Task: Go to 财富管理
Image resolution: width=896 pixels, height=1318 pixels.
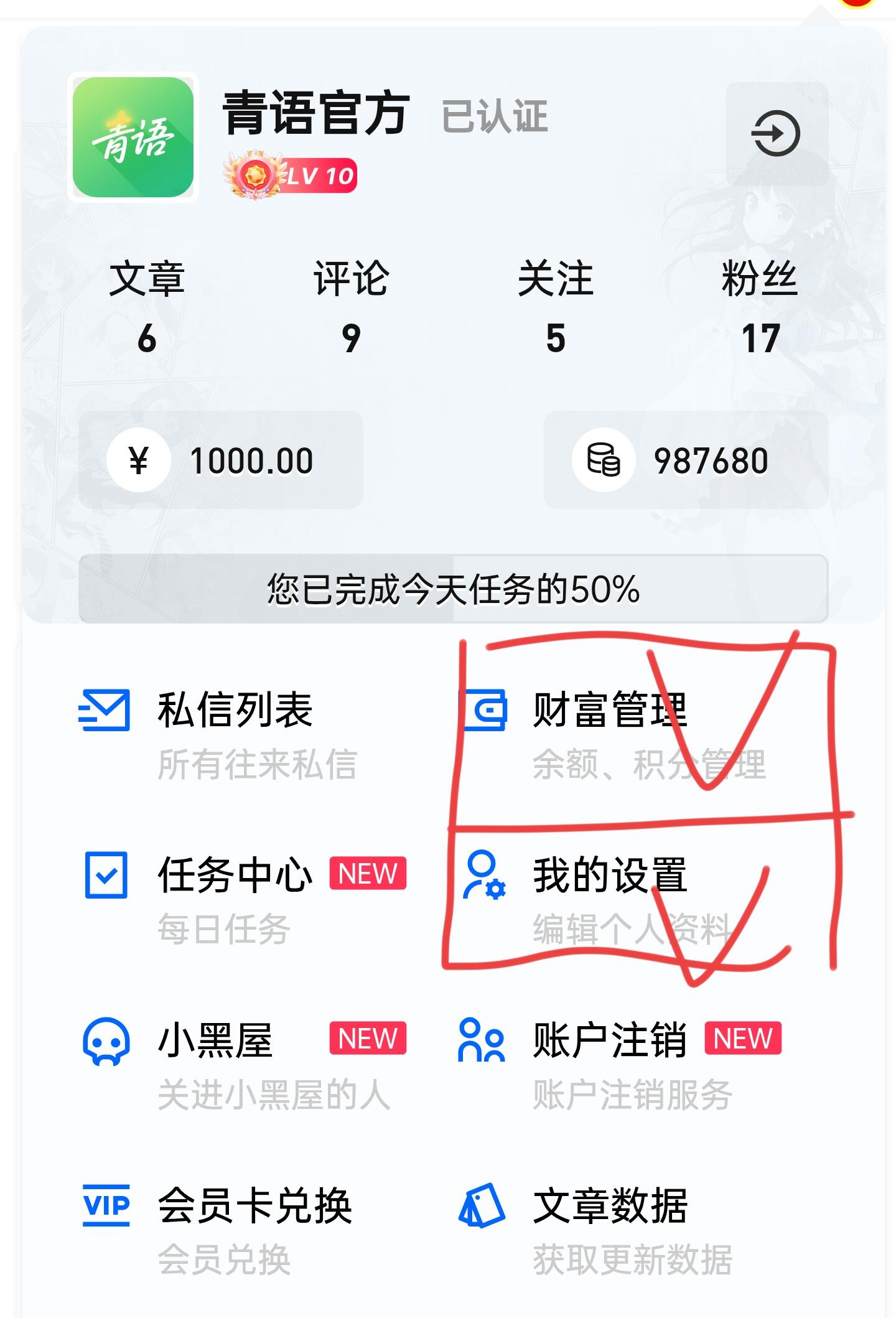Action: tap(610, 734)
